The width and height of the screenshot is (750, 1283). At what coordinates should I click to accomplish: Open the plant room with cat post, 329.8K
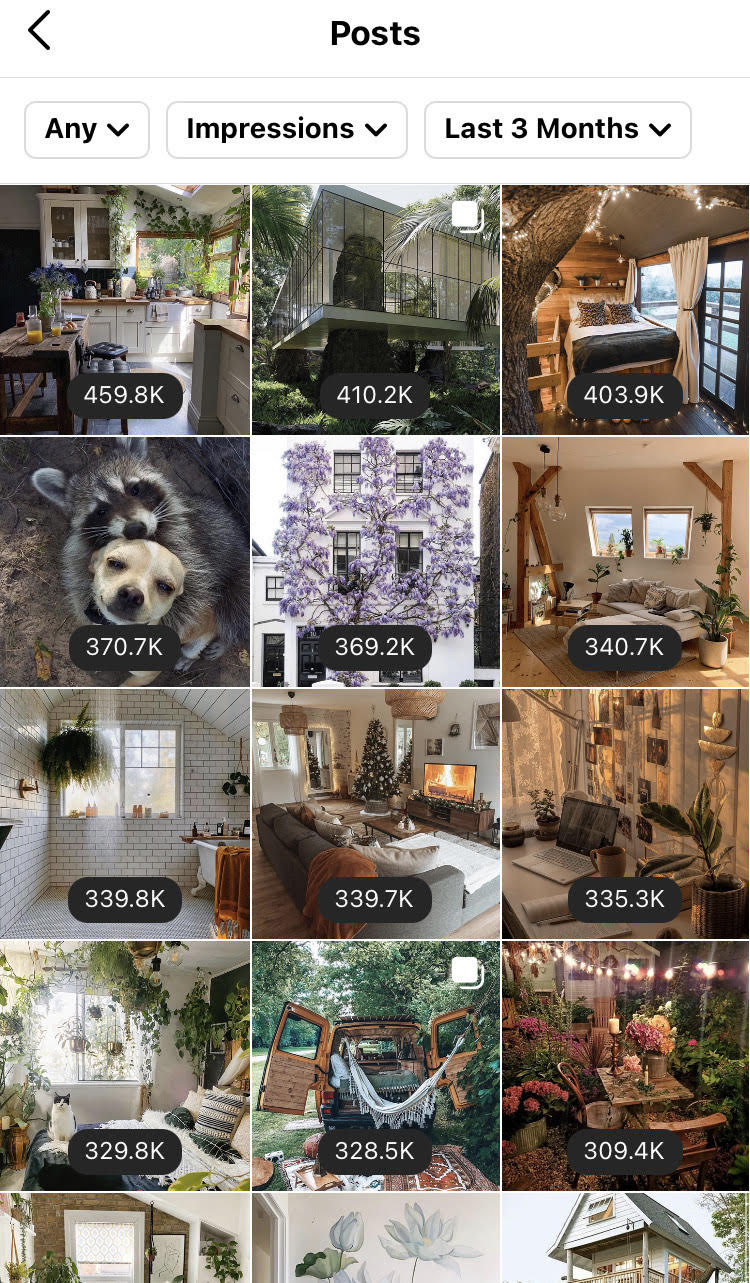click(124, 1065)
